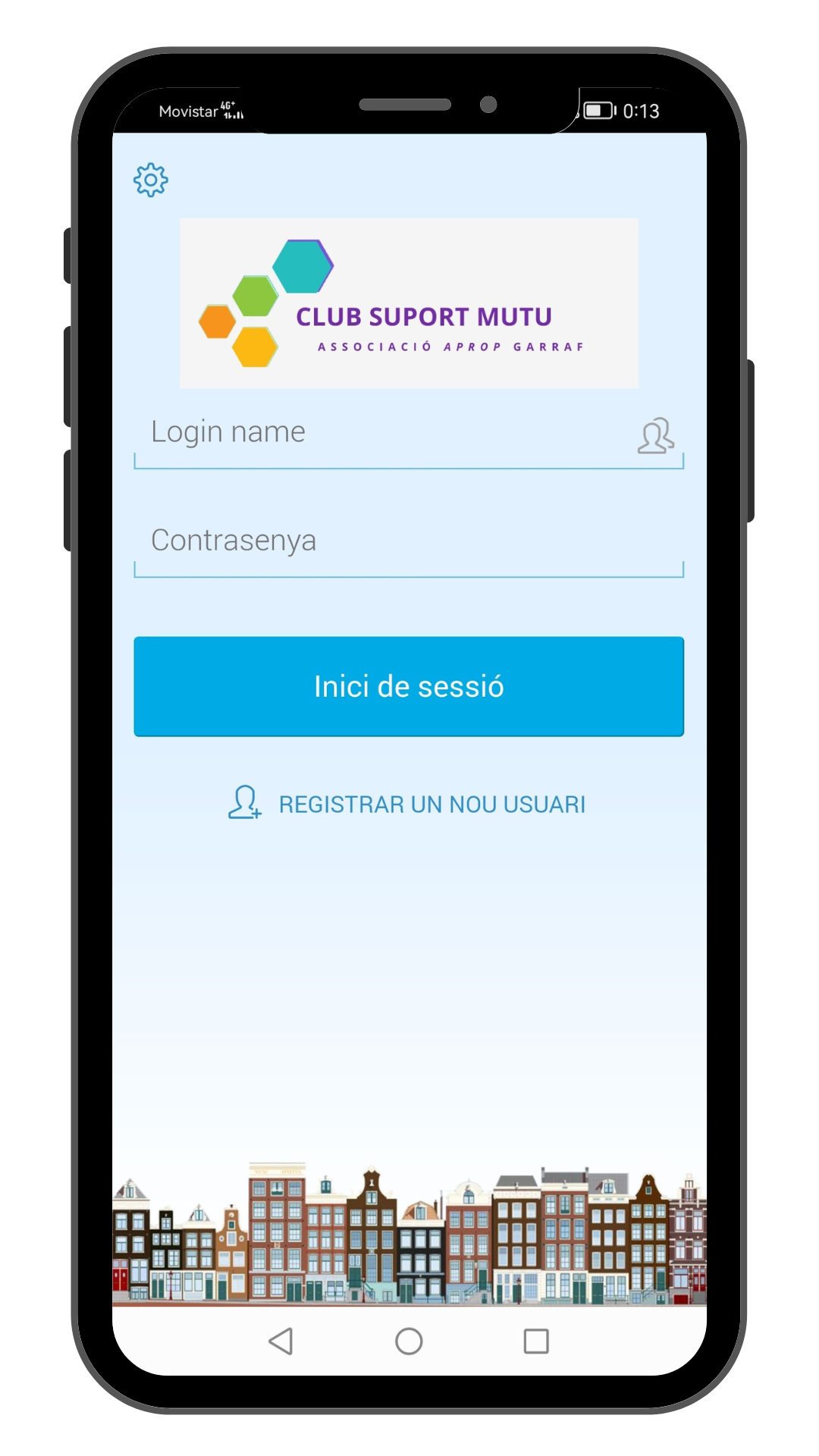This screenshot has height=1456, width=819.
Task: Tap the users icon in Login name field
Action: coord(655,436)
